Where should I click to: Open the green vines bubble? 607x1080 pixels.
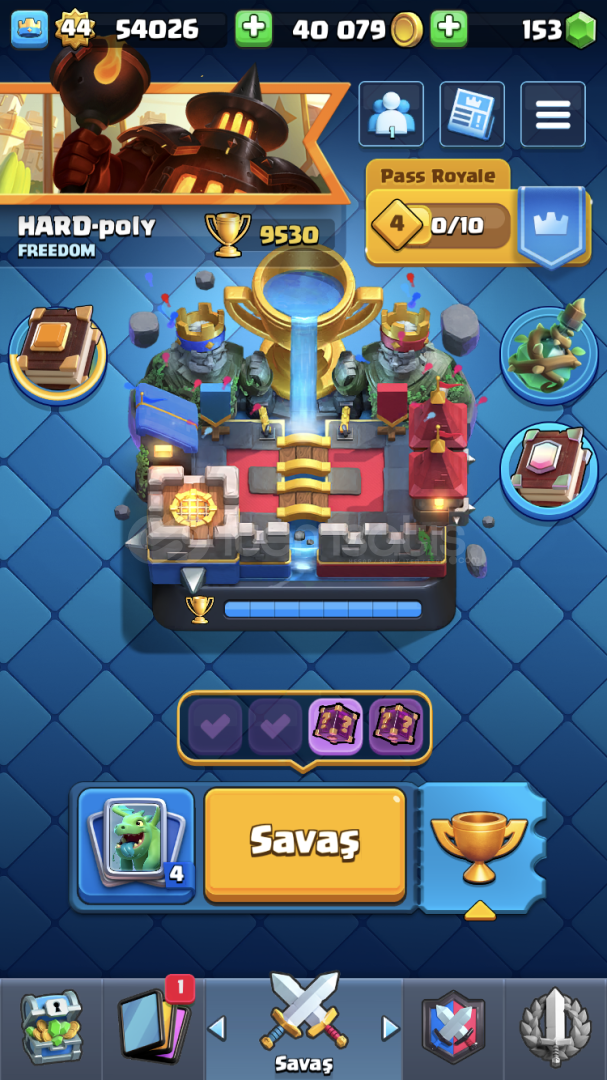(549, 355)
